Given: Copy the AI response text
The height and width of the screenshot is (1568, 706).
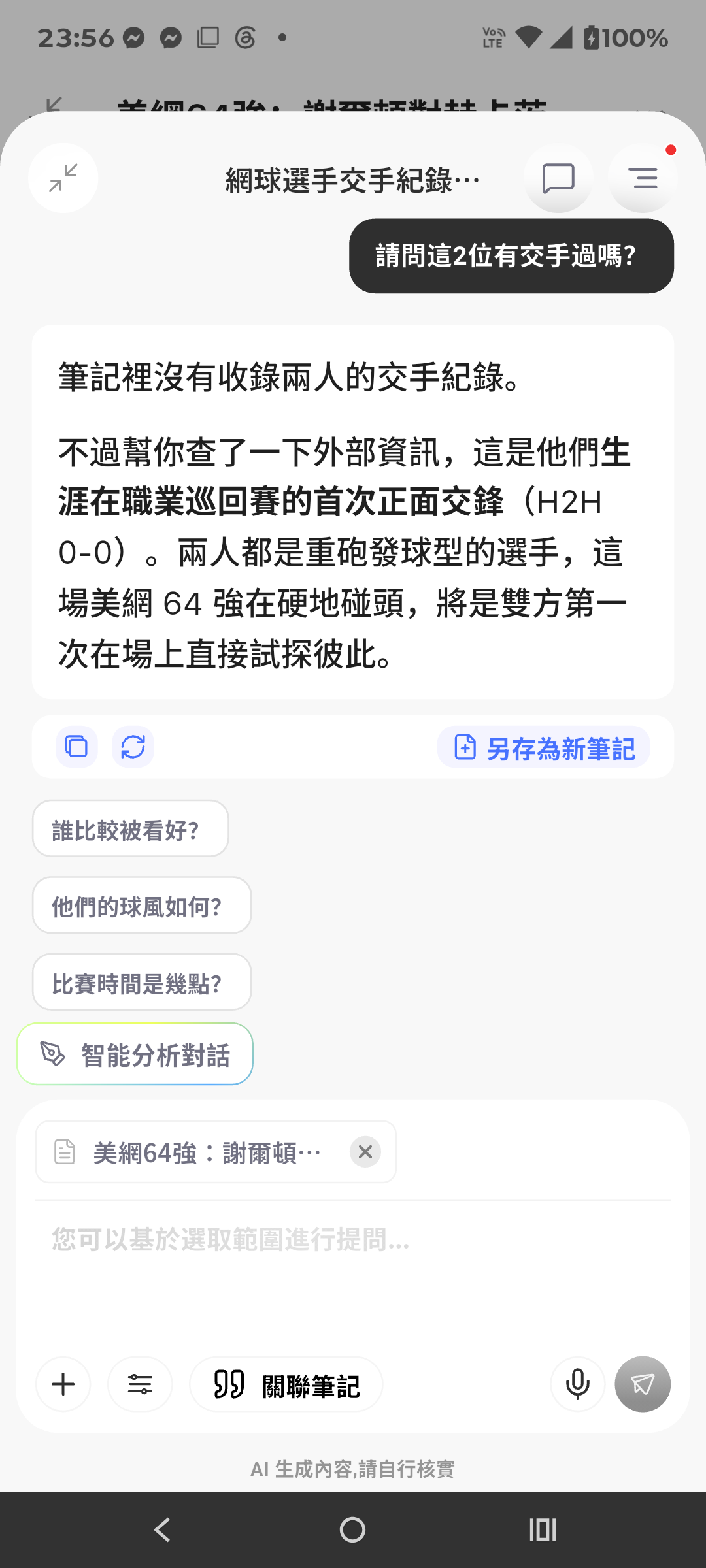Looking at the screenshot, I should pyautogui.click(x=76, y=746).
